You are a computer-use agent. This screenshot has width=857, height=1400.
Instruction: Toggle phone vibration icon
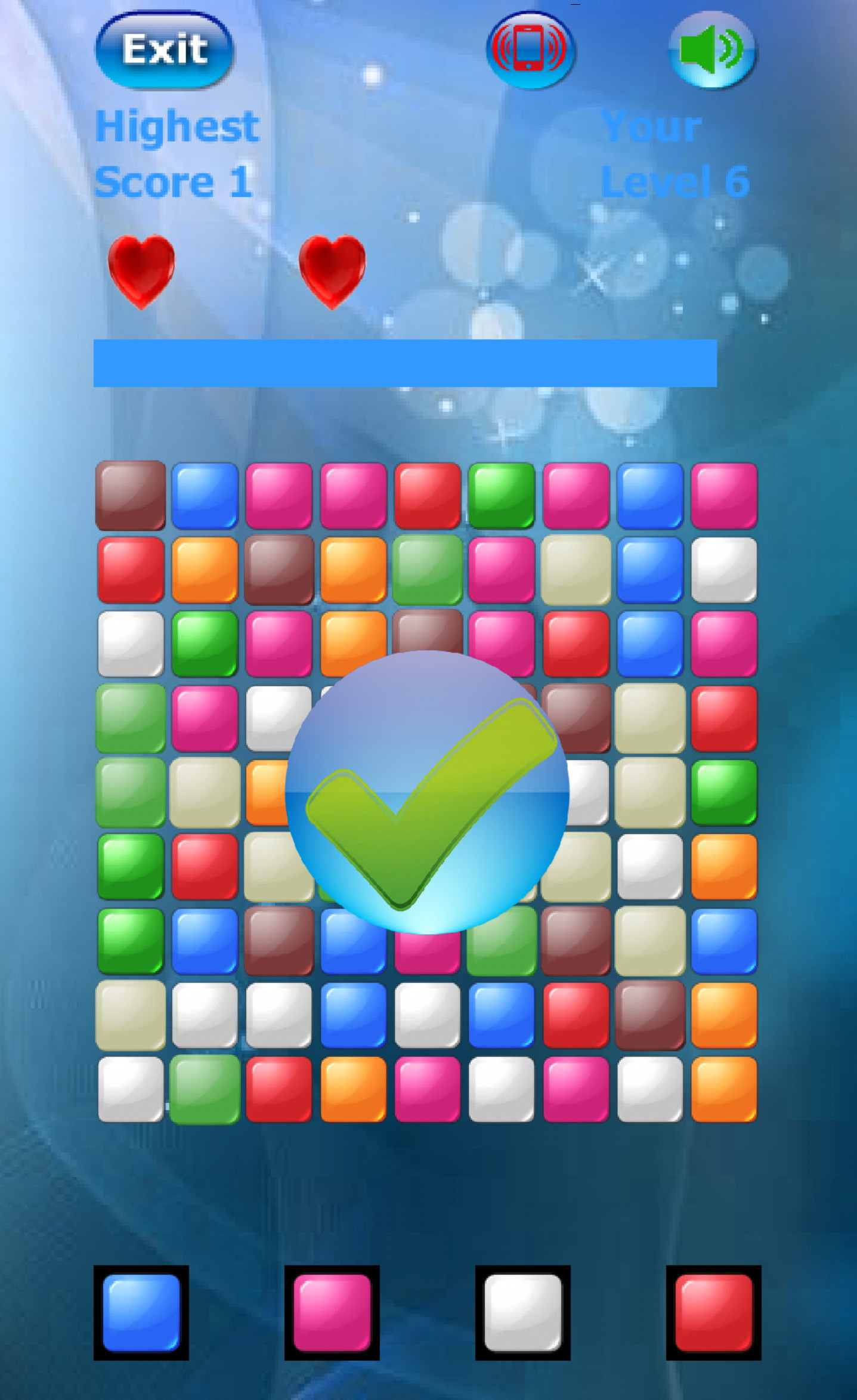pyautogui.click(x=530, y=50)
